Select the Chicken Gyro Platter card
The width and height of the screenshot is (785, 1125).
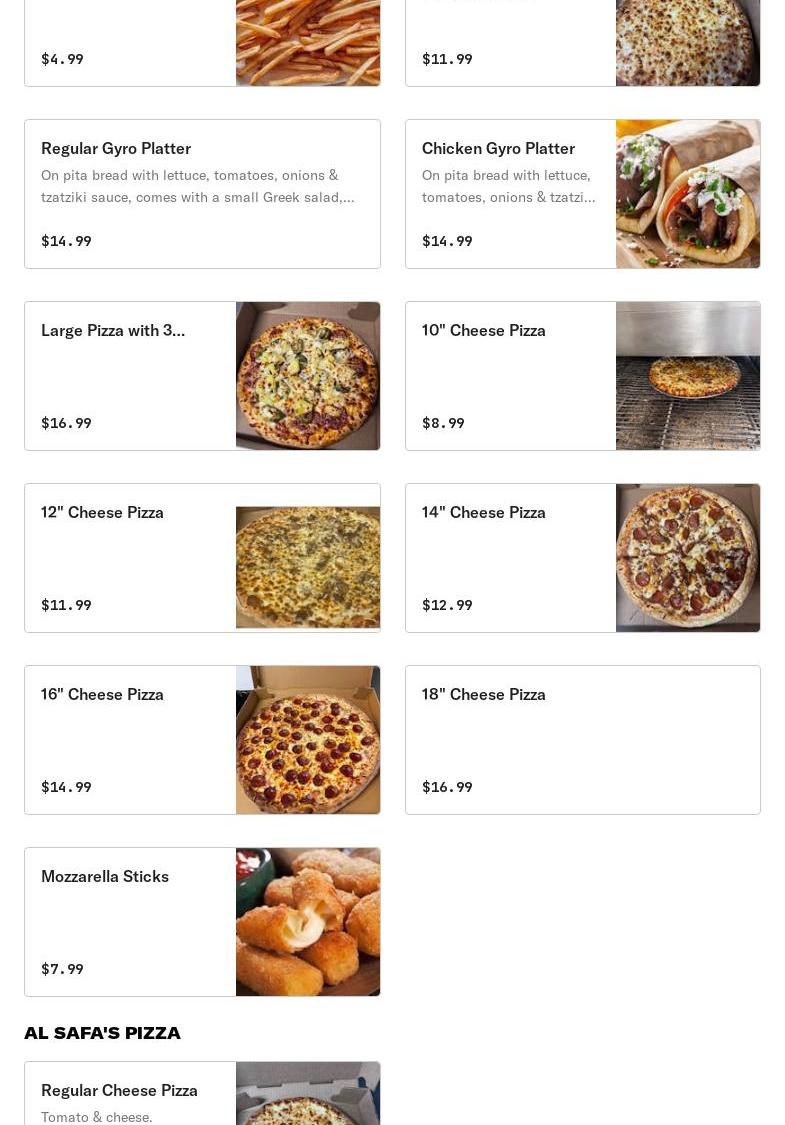[582, 194]
